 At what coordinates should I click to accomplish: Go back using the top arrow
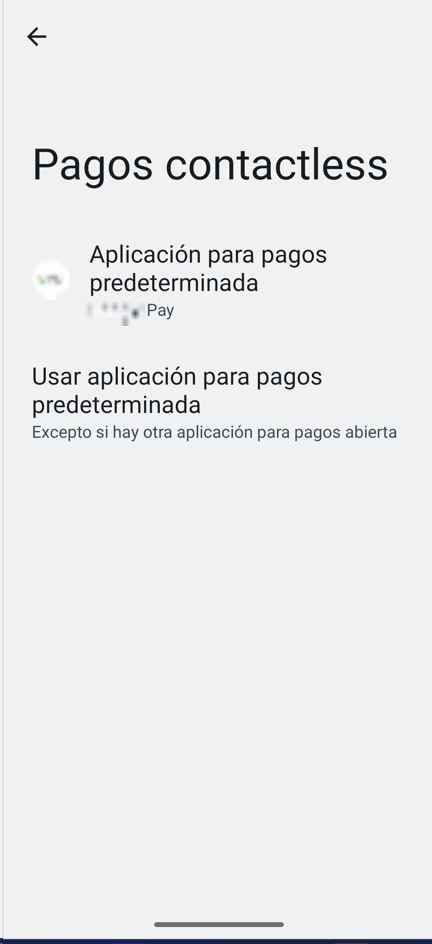(x=37, y=37)
